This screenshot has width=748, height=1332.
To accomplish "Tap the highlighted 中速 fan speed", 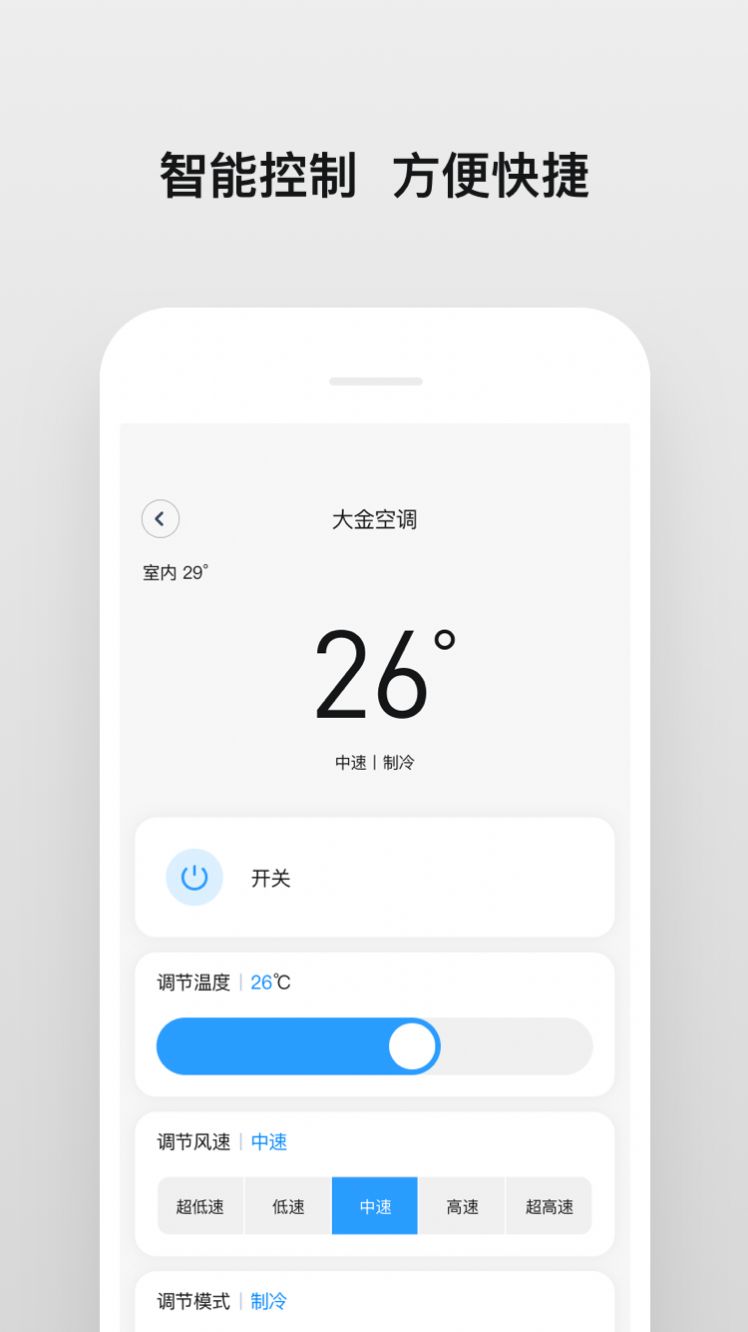I will tap(374, 1206).
